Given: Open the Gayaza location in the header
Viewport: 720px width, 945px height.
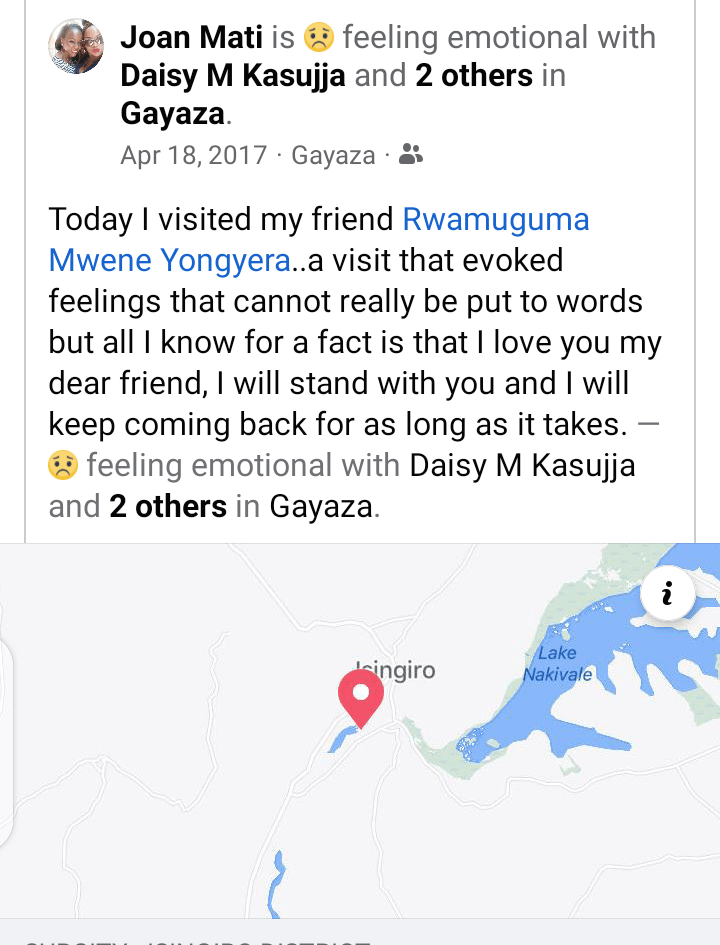Looking at the screenshot, I should (174, 114).
